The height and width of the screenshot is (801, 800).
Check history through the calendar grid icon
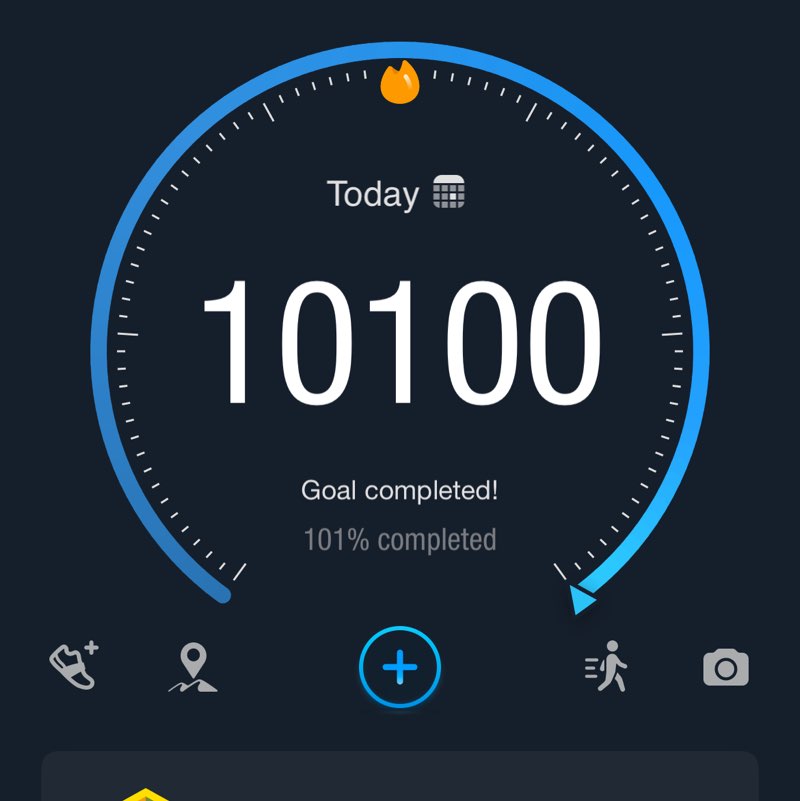click(x=450, y=193)
